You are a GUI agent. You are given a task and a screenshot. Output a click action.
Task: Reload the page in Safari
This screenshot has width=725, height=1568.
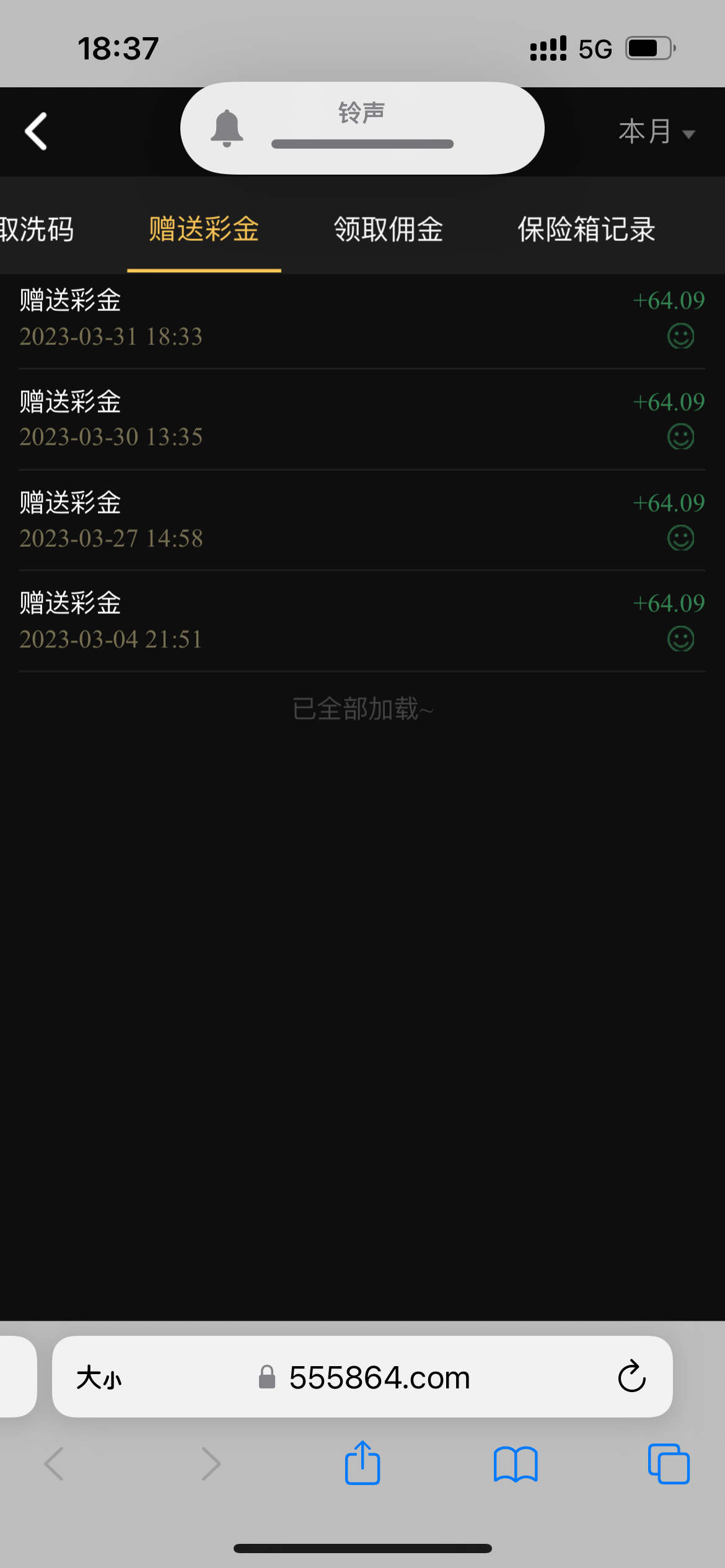(x=631, y=1377)
